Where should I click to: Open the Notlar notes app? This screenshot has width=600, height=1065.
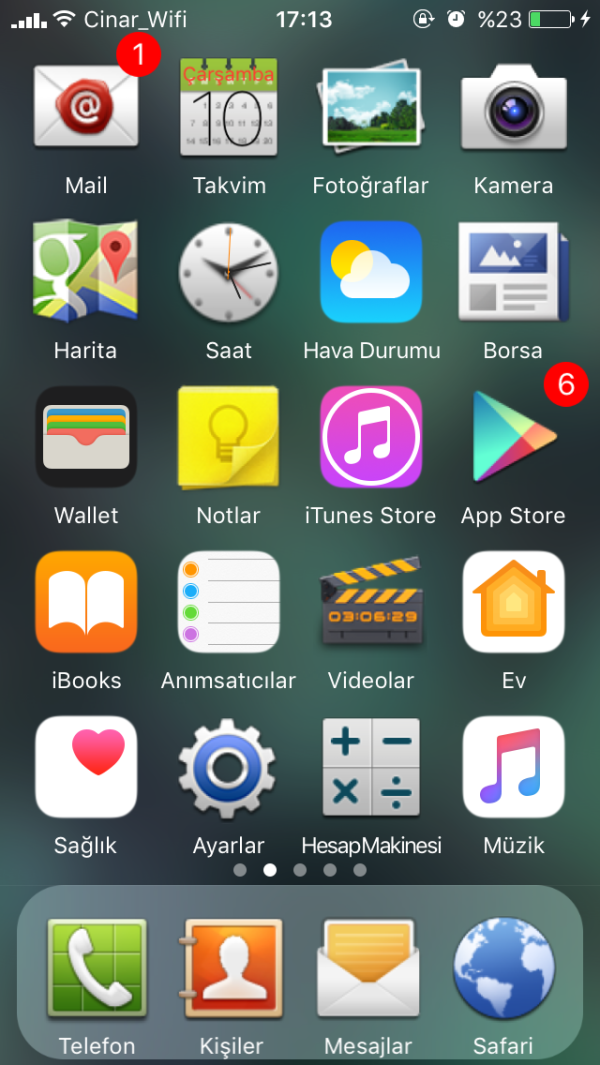point(229,437)
